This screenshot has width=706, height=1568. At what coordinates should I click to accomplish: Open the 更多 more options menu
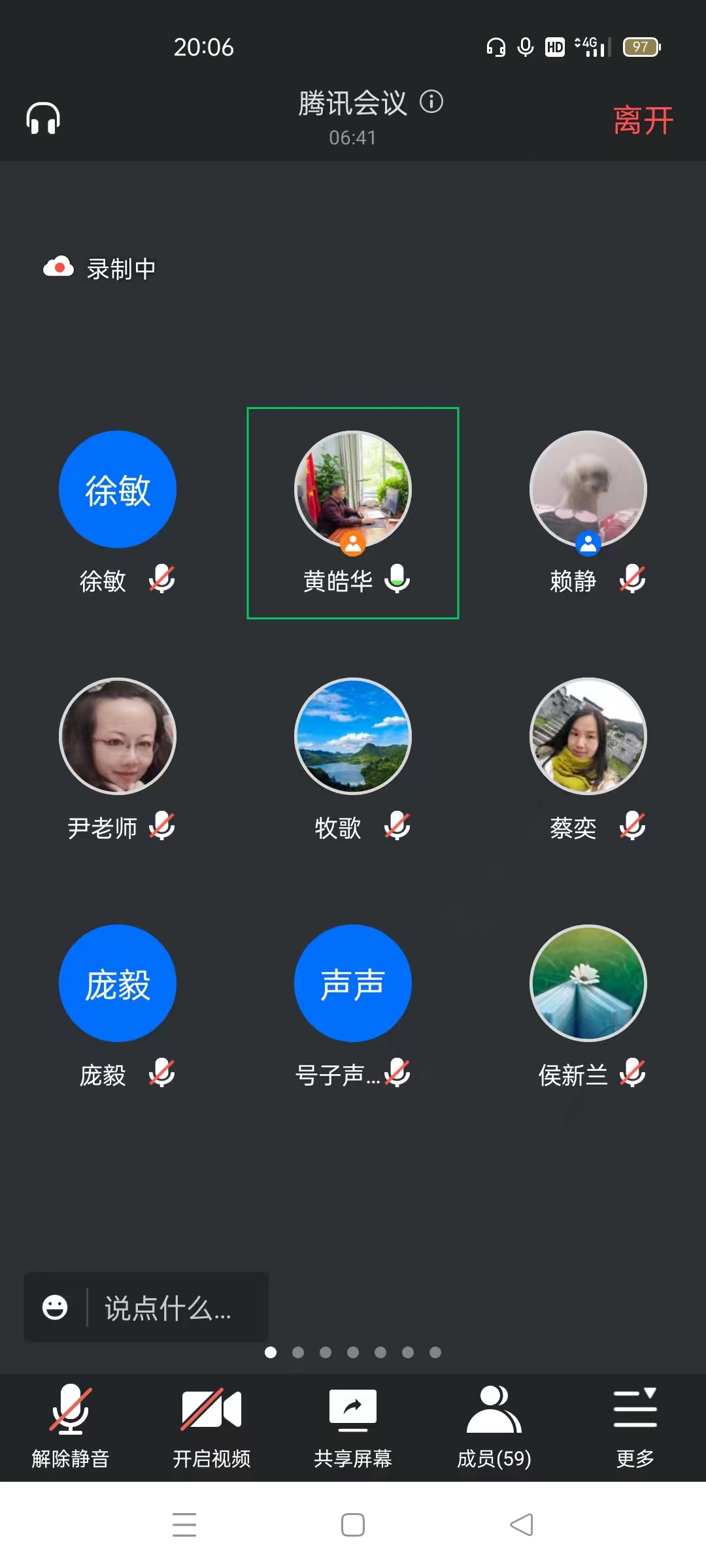pos(635,1424)
